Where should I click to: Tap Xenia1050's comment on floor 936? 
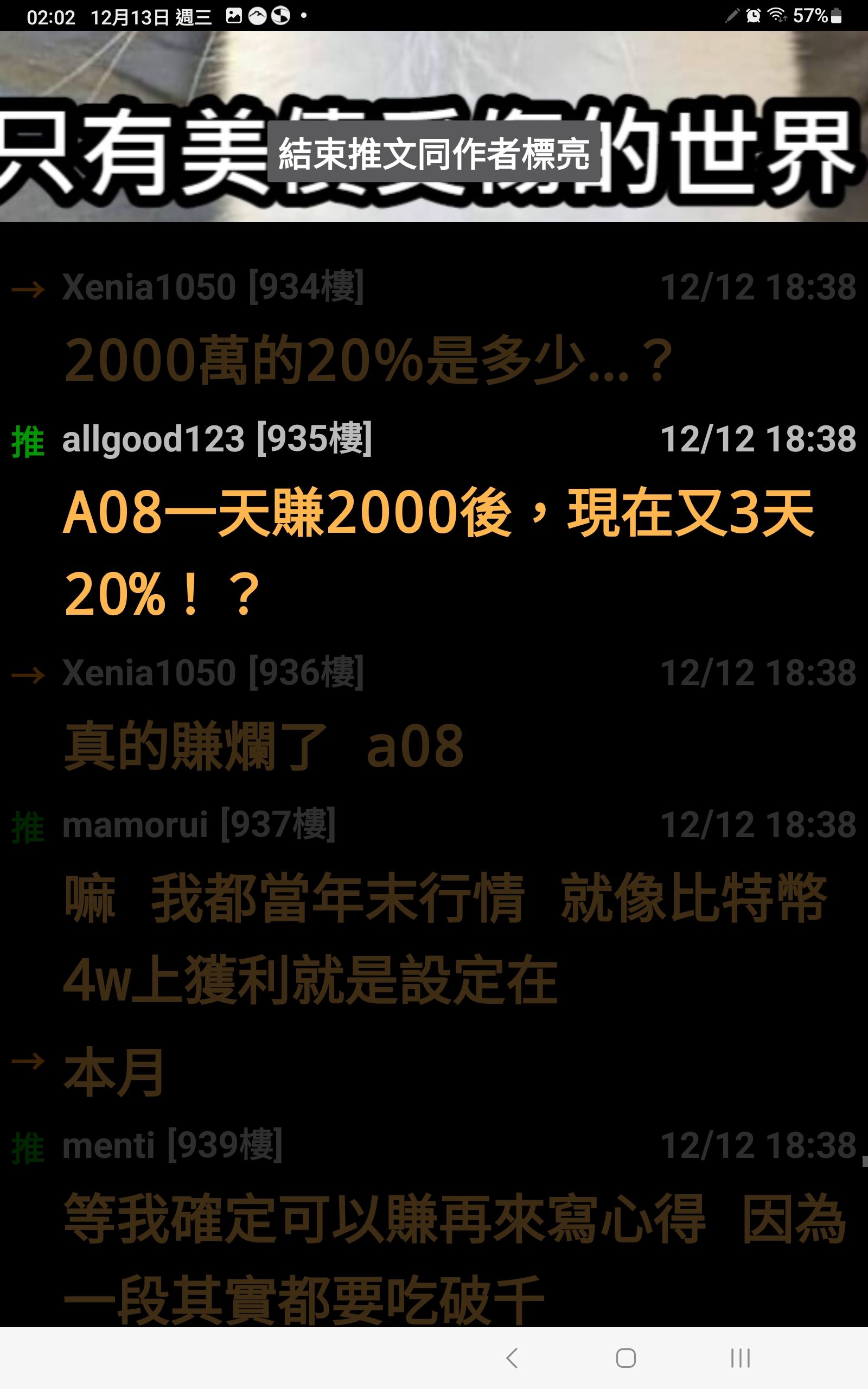point(264,745)
